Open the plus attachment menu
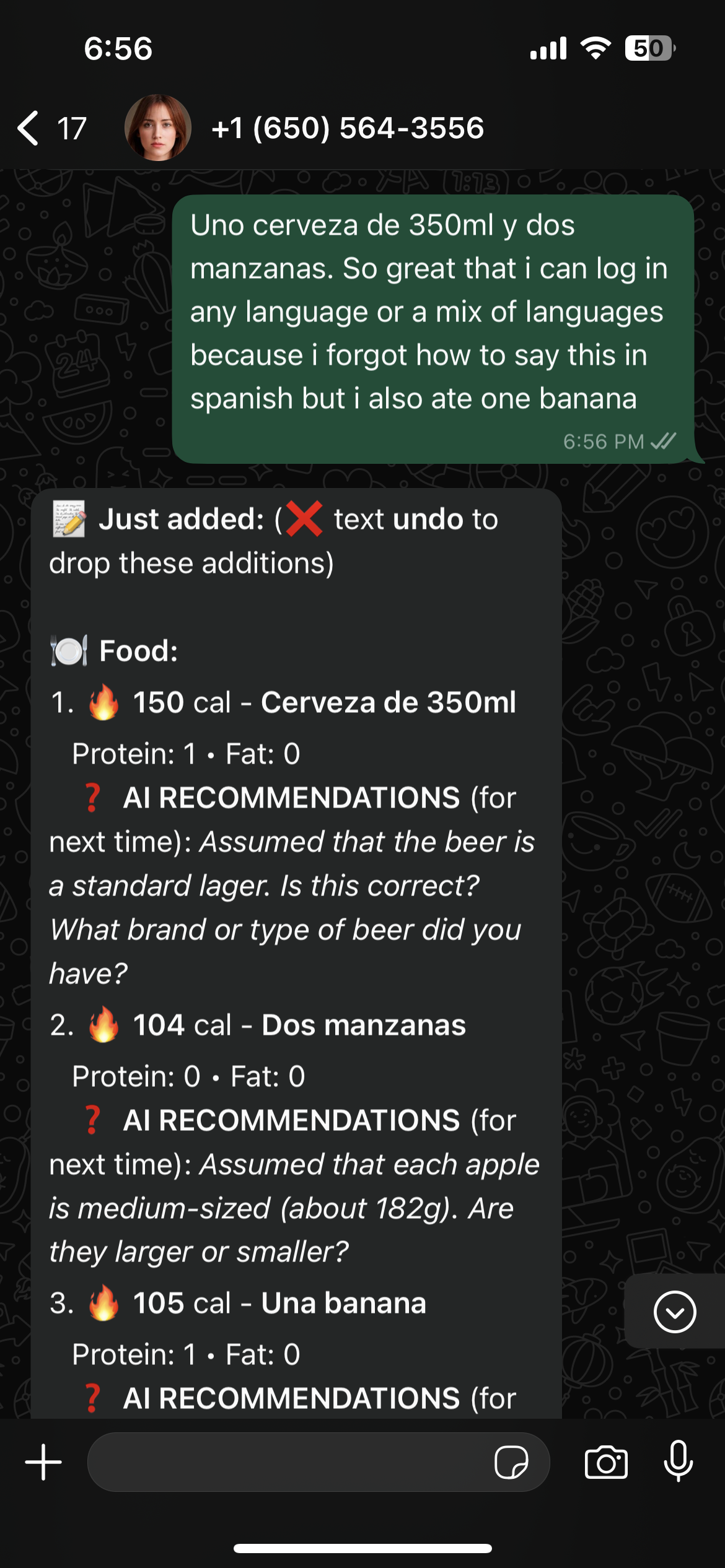Viewport: 725px width, 1568px height. 43,1462
